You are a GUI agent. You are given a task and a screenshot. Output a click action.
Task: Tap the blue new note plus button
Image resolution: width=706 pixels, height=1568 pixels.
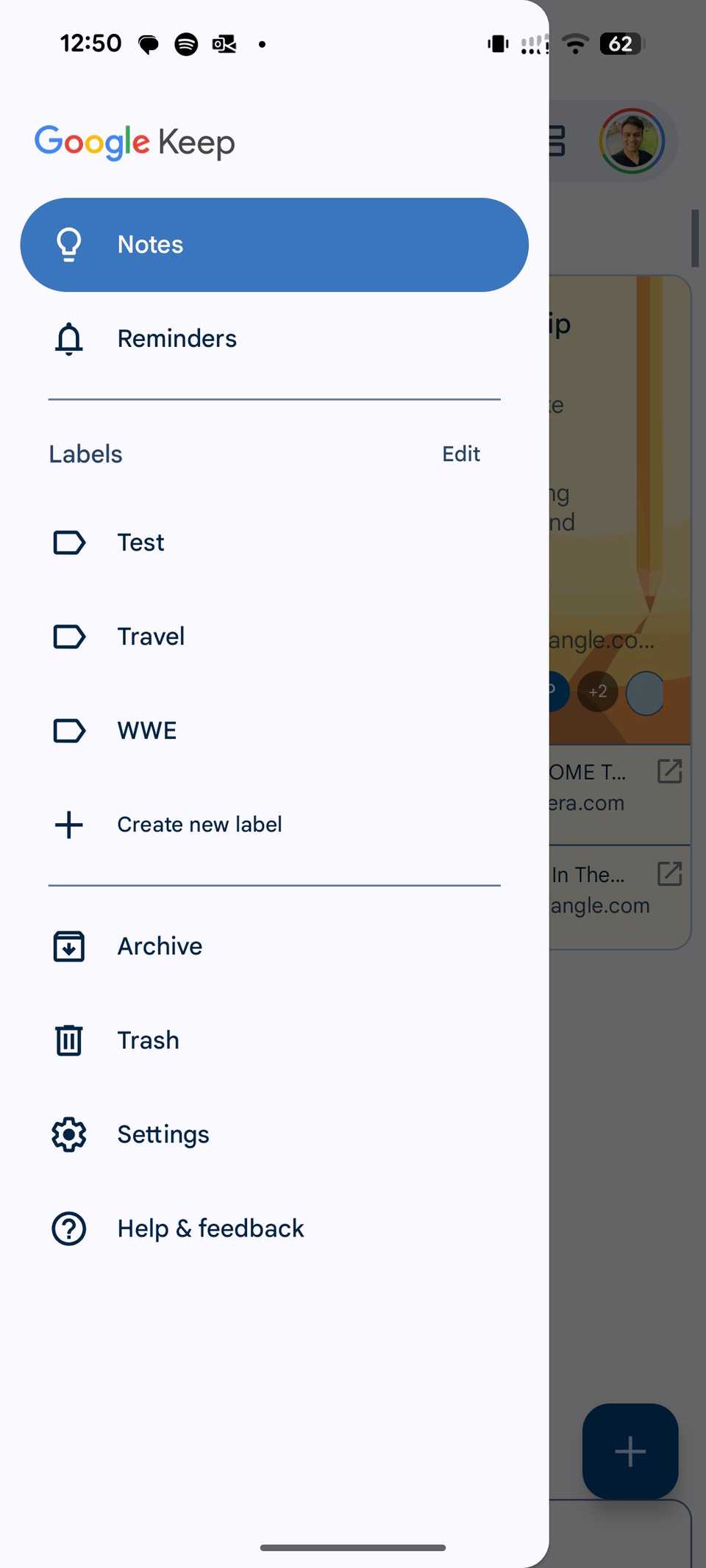(630, 1452)
